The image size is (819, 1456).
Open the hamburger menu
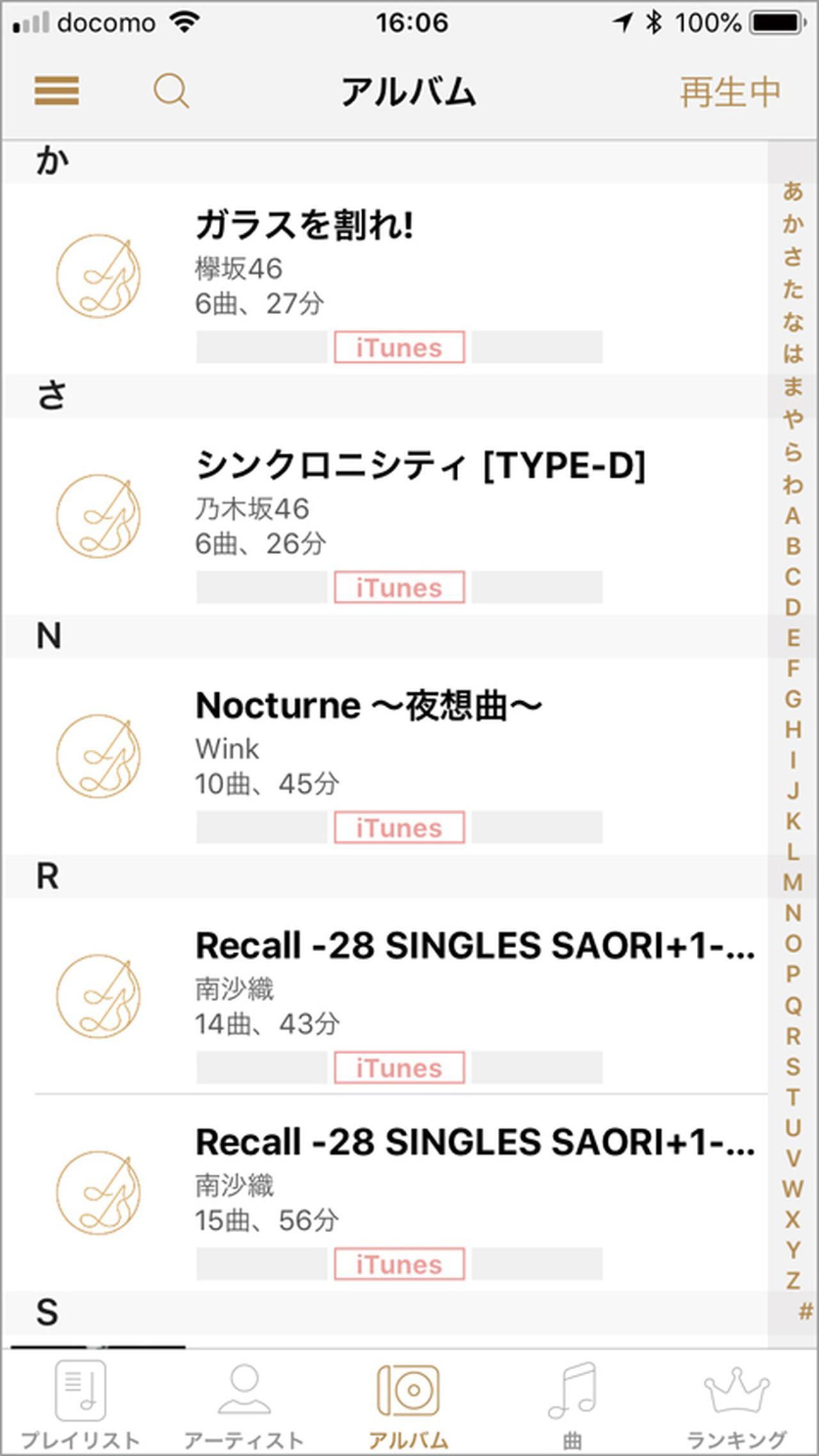point(57,91)
